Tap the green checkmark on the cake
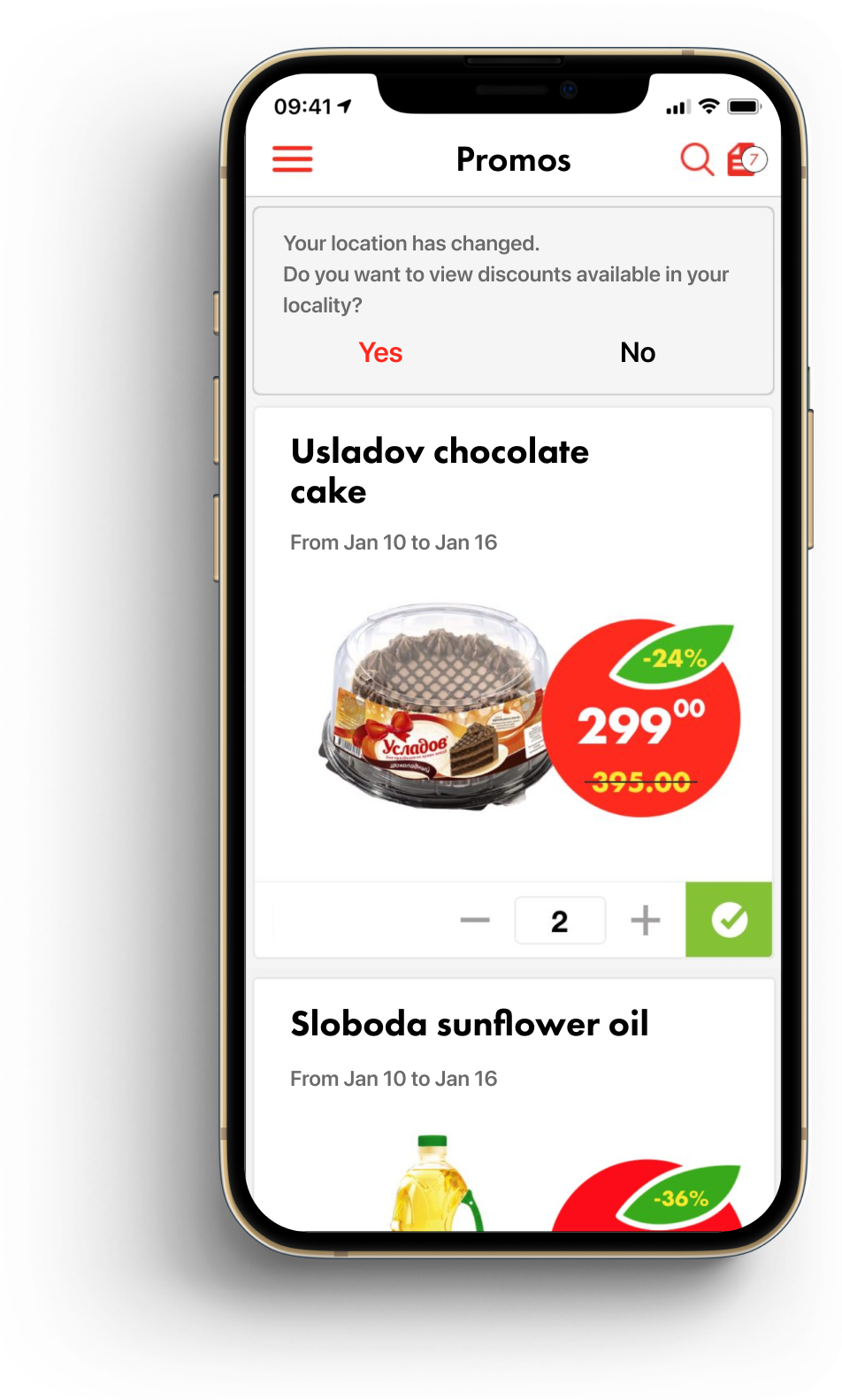 pos(729,919)
